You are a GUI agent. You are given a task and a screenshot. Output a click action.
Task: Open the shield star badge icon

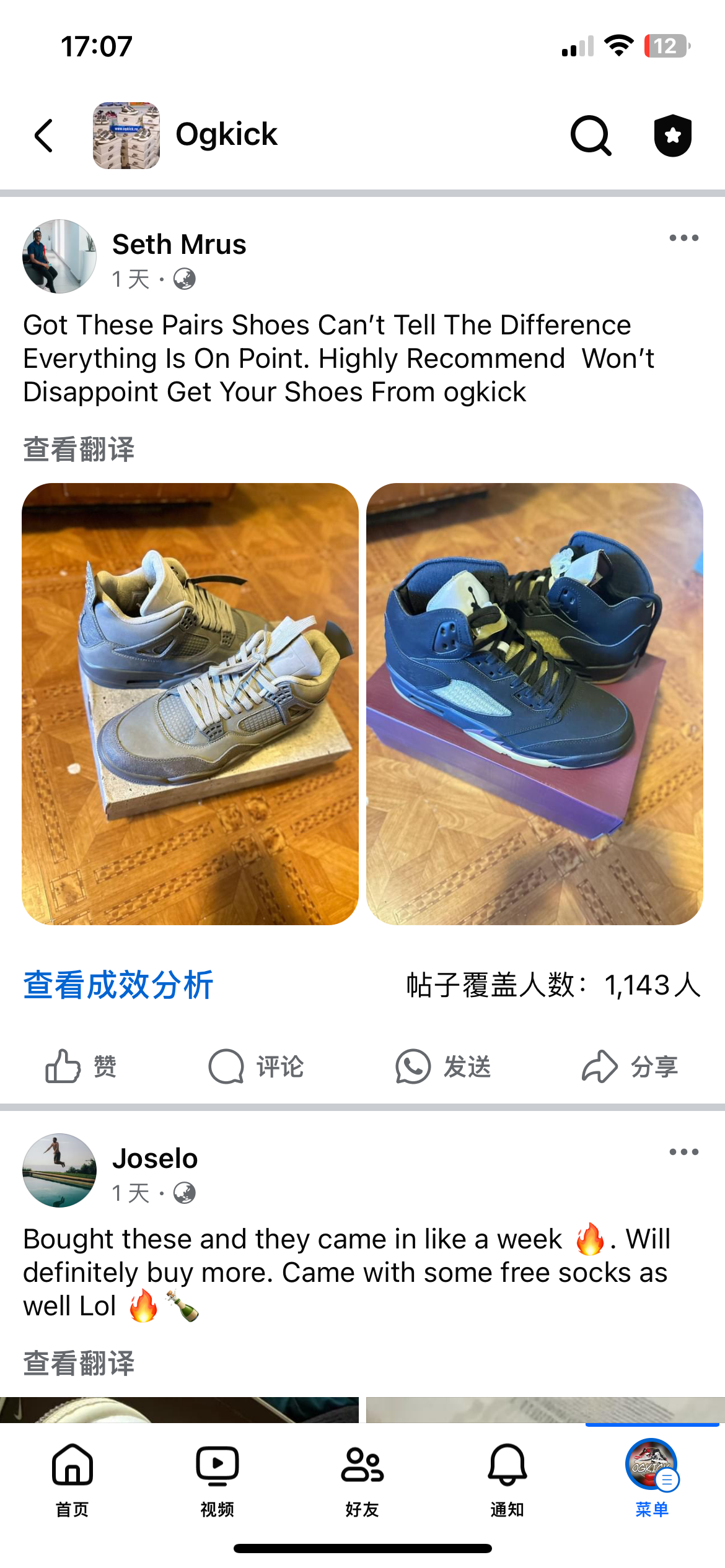coord(672,136)
